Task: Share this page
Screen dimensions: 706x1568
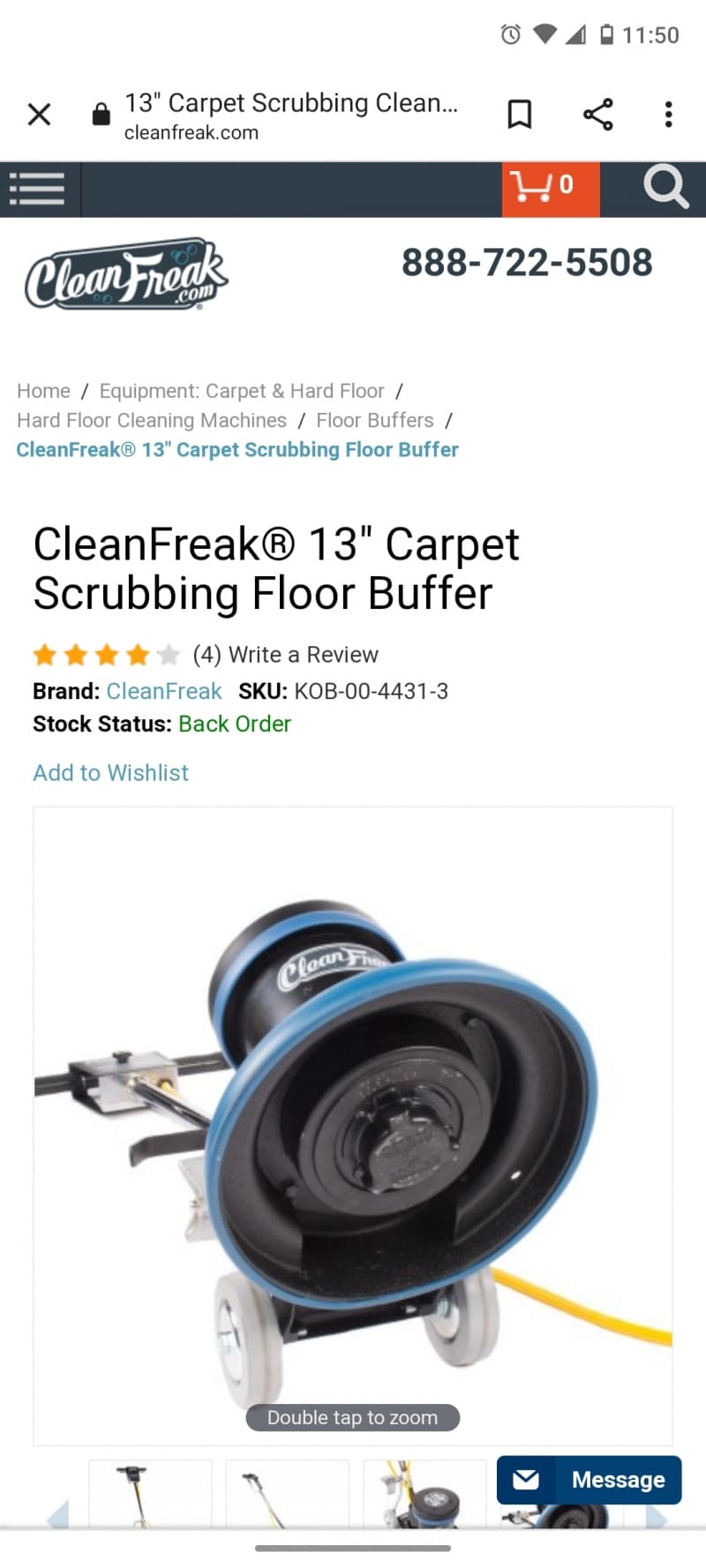Action: 597,115
